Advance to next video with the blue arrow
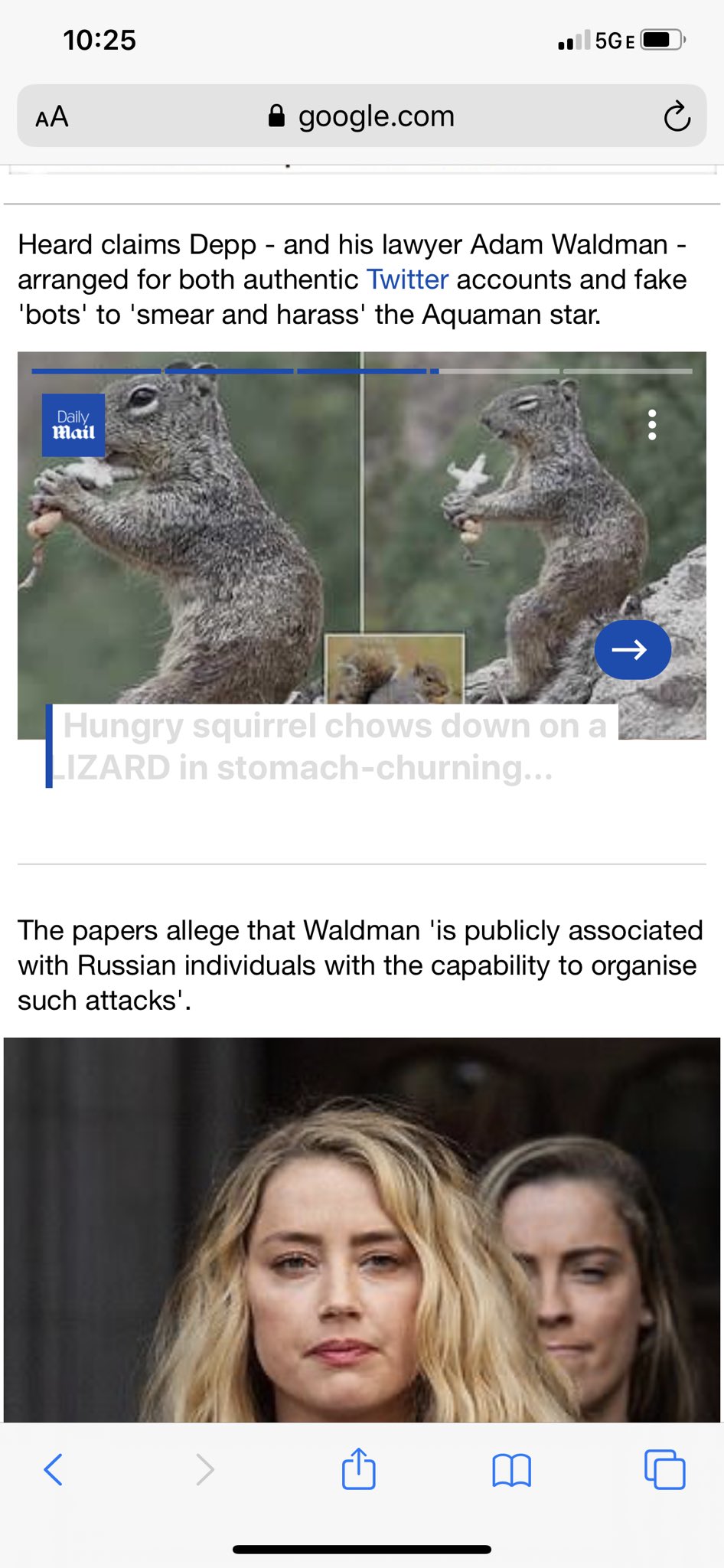This screenshot has height=1568, width=724. click(x=632, y=649)
